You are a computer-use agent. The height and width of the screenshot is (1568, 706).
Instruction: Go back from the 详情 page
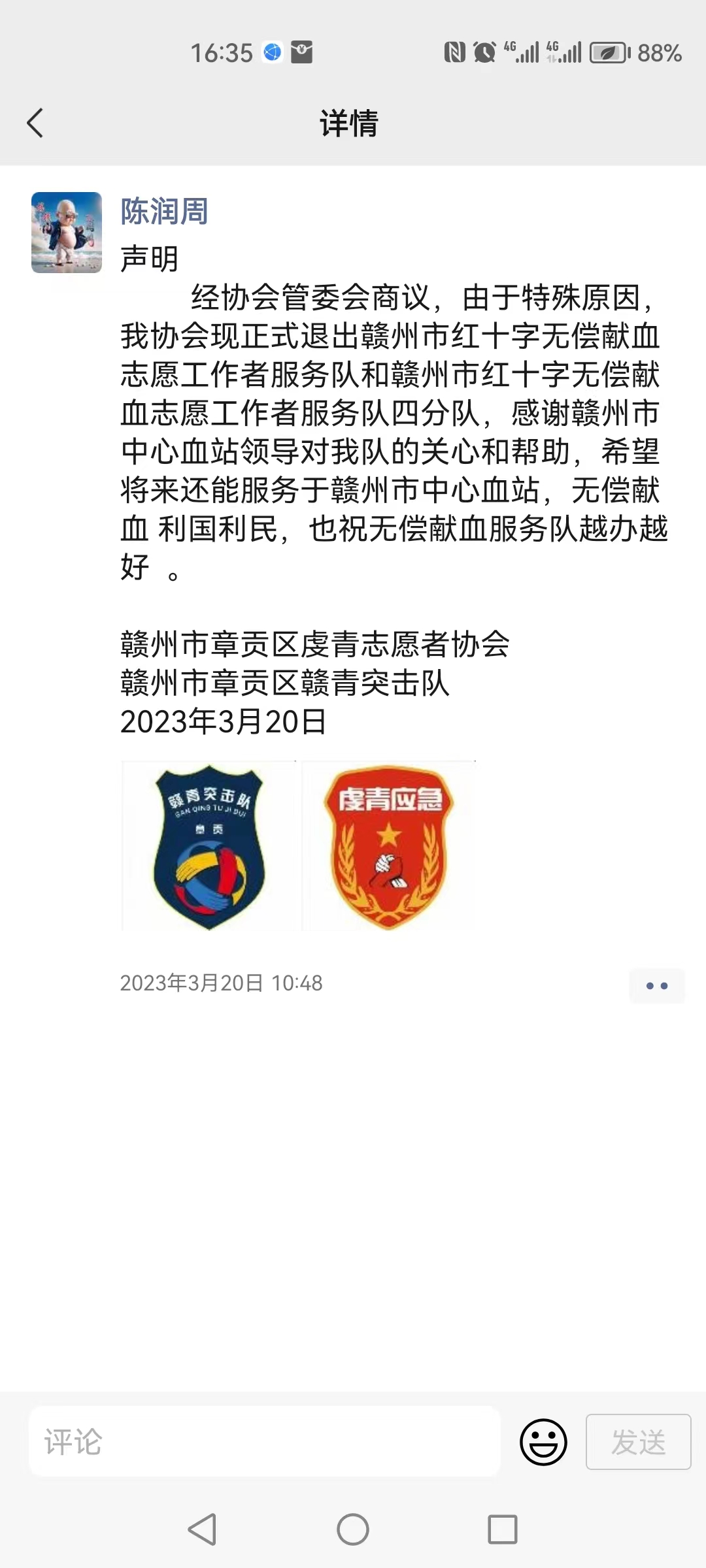coord(35,123)
